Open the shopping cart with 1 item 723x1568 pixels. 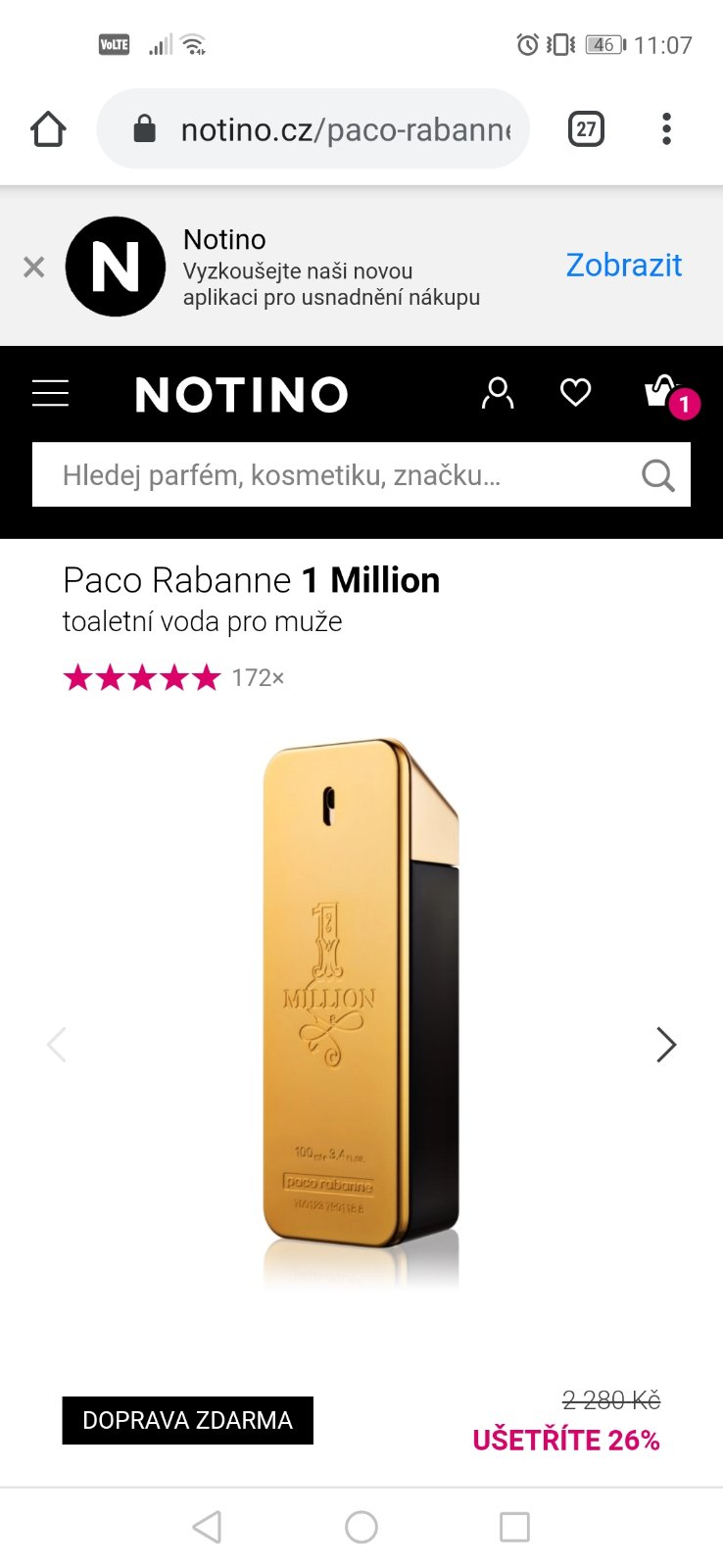point(664,394)
